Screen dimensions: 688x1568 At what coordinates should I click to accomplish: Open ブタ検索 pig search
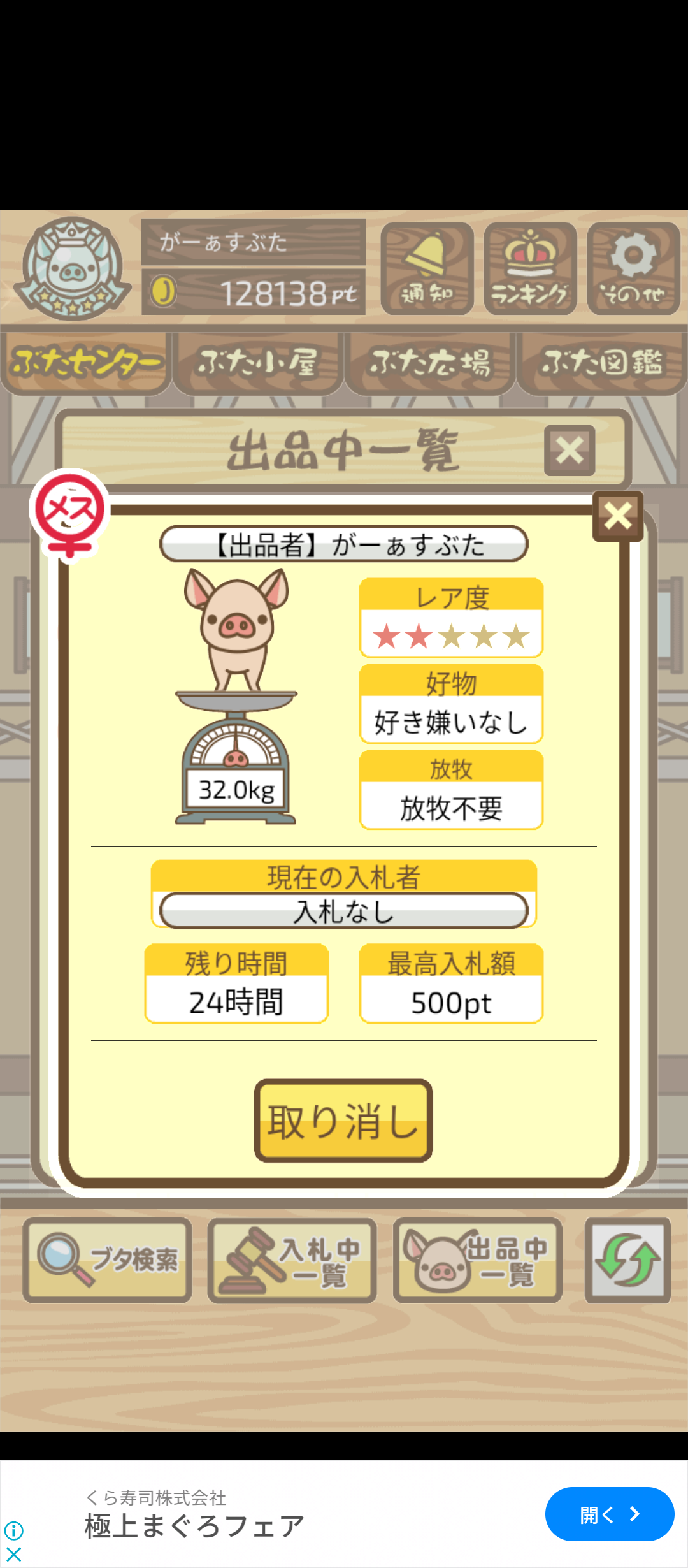pyautogui.click(x=107, y=1259)
